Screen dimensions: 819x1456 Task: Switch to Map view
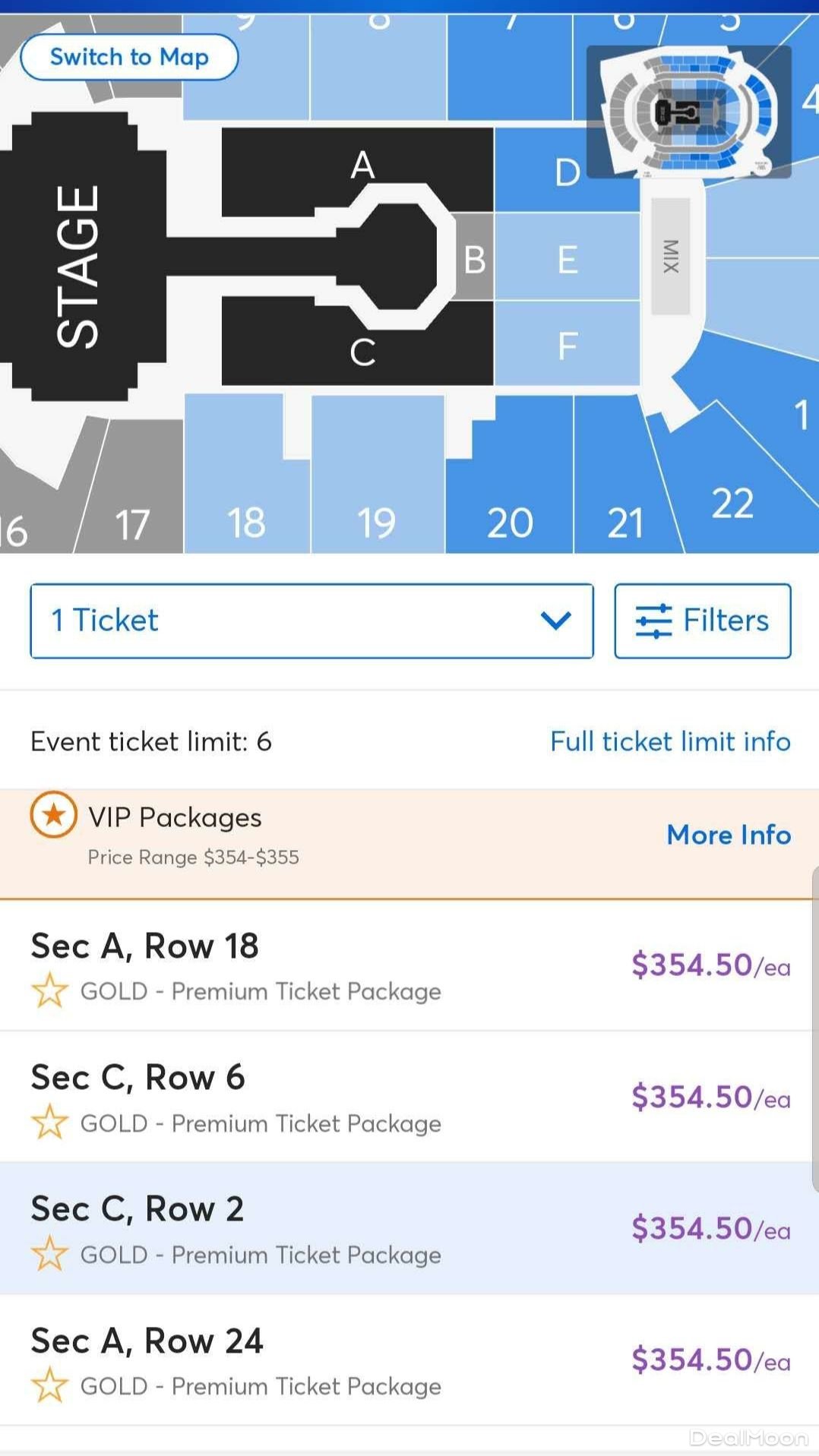tap(129, 57)
